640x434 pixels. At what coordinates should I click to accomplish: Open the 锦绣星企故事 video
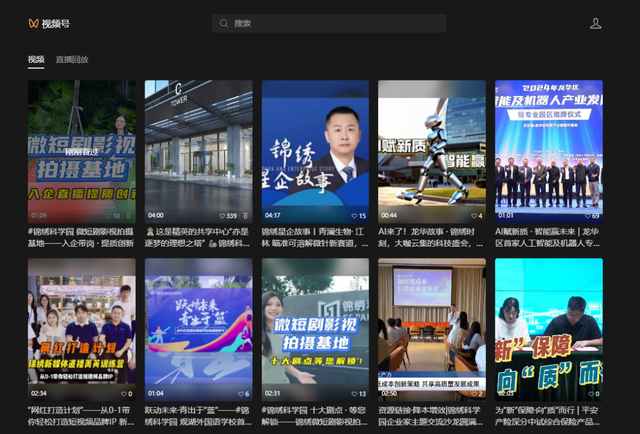tap(315, 151)
